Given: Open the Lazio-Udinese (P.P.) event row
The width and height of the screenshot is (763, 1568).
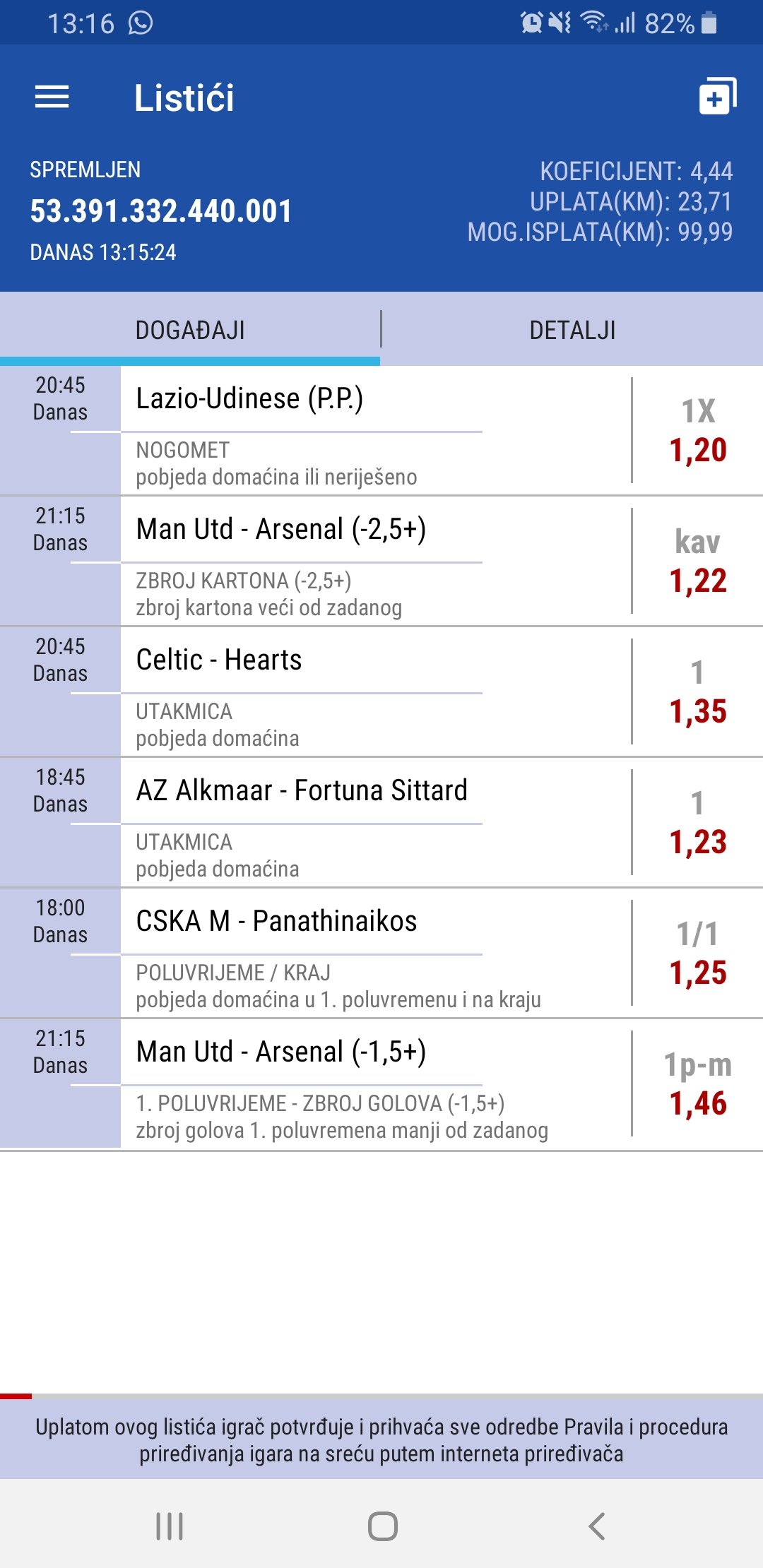Looking at the screenshot, I should (374, 429).
